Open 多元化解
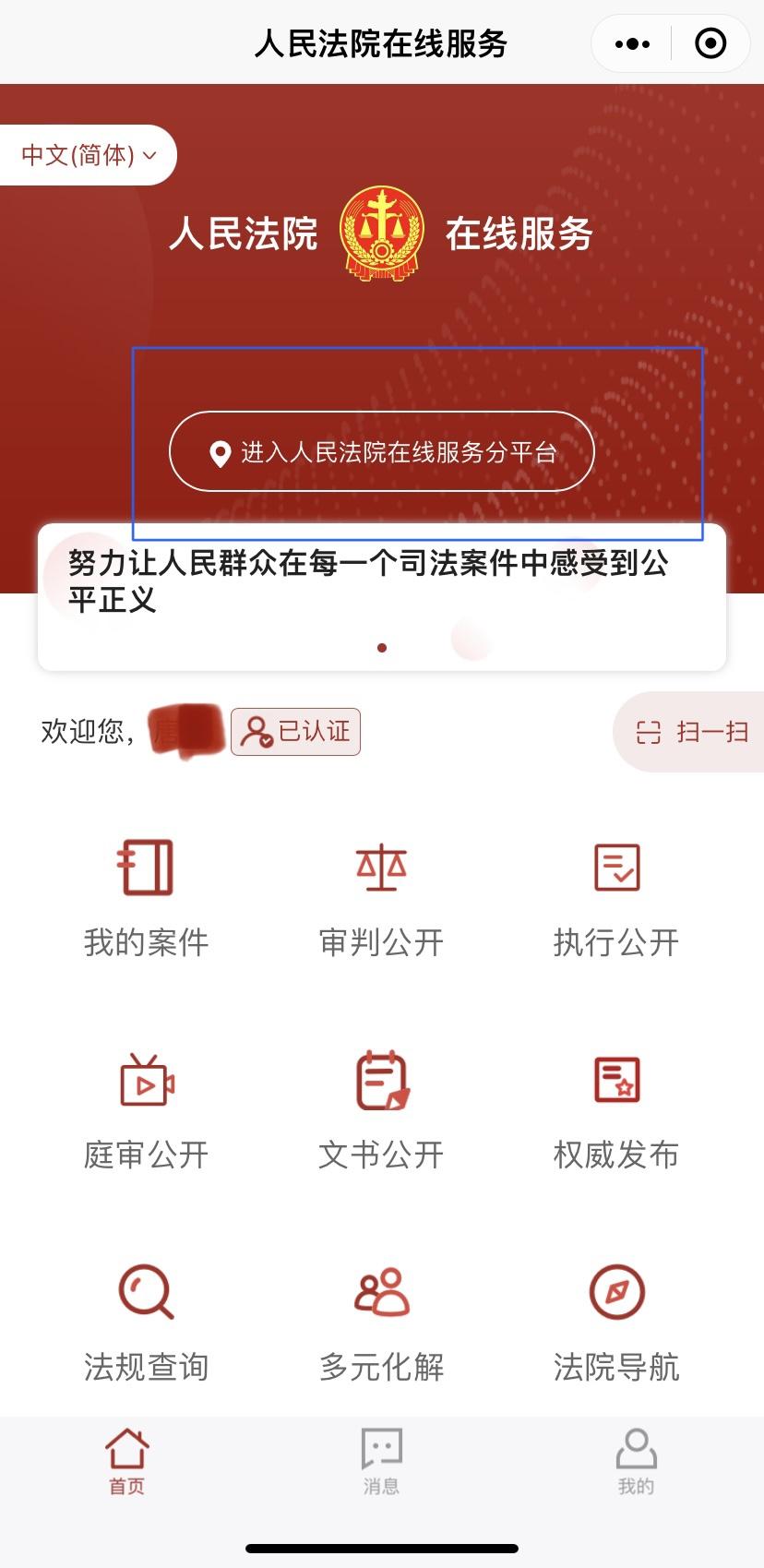The height and width of the screenshot is (1568, 764). coord(381,1322)
